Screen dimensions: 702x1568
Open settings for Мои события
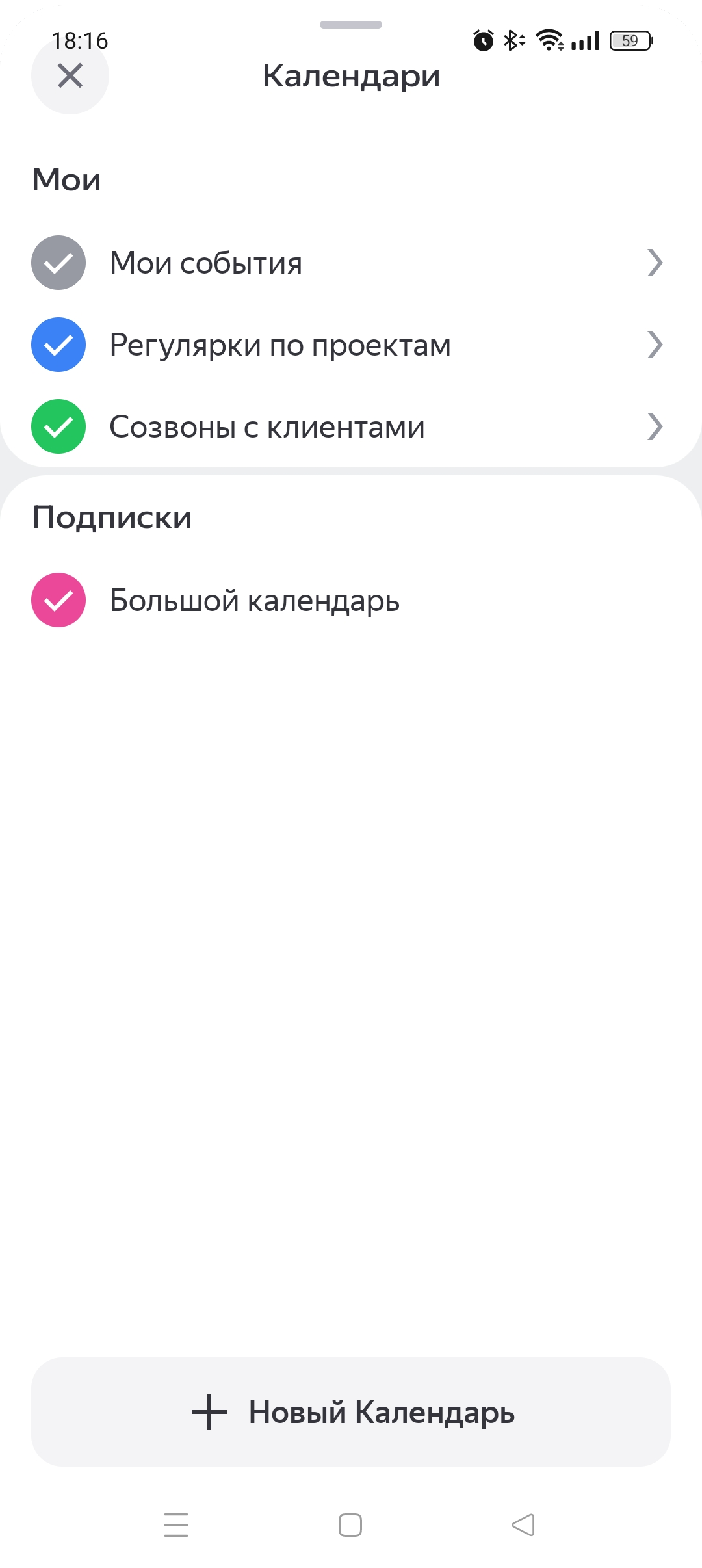click(655, 263)
